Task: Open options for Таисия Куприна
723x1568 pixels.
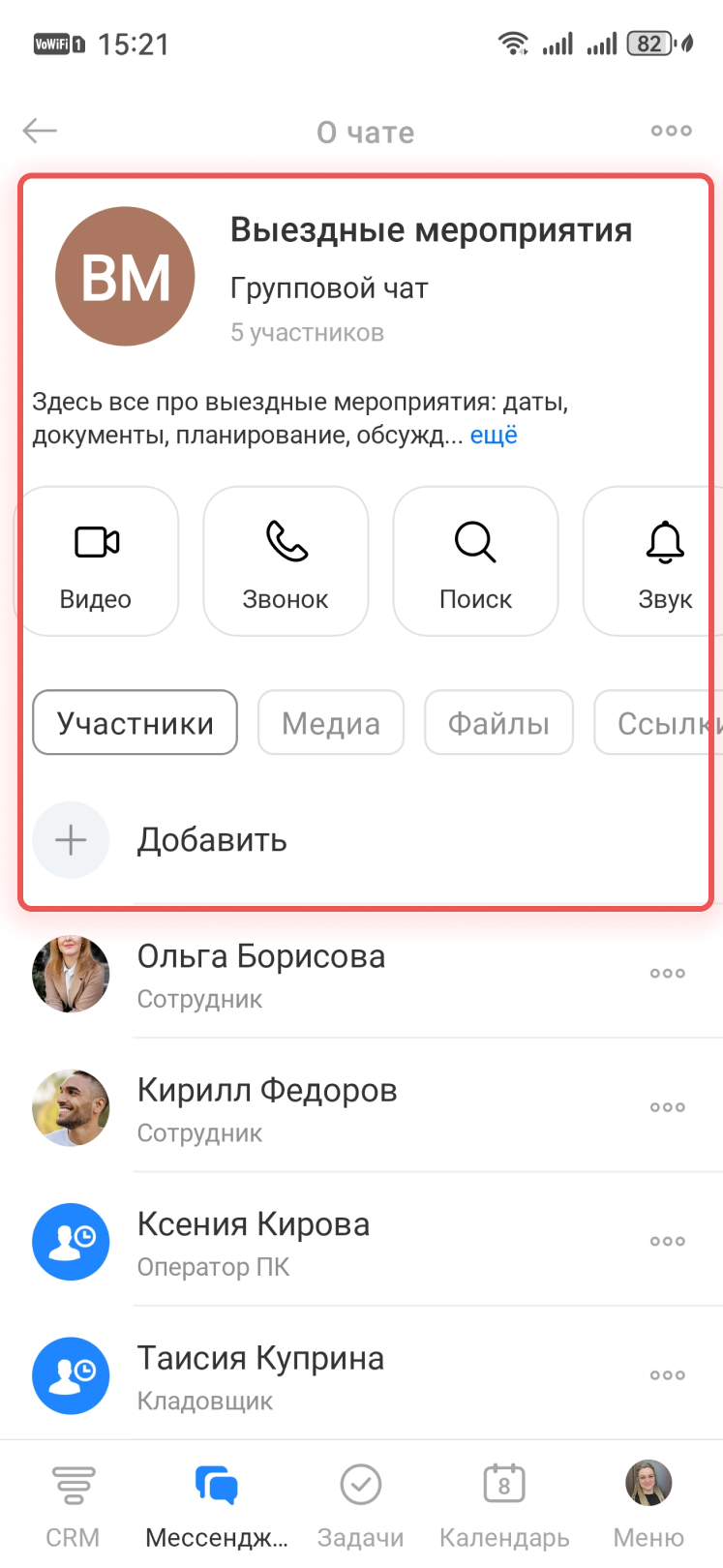Action: 667,1375
